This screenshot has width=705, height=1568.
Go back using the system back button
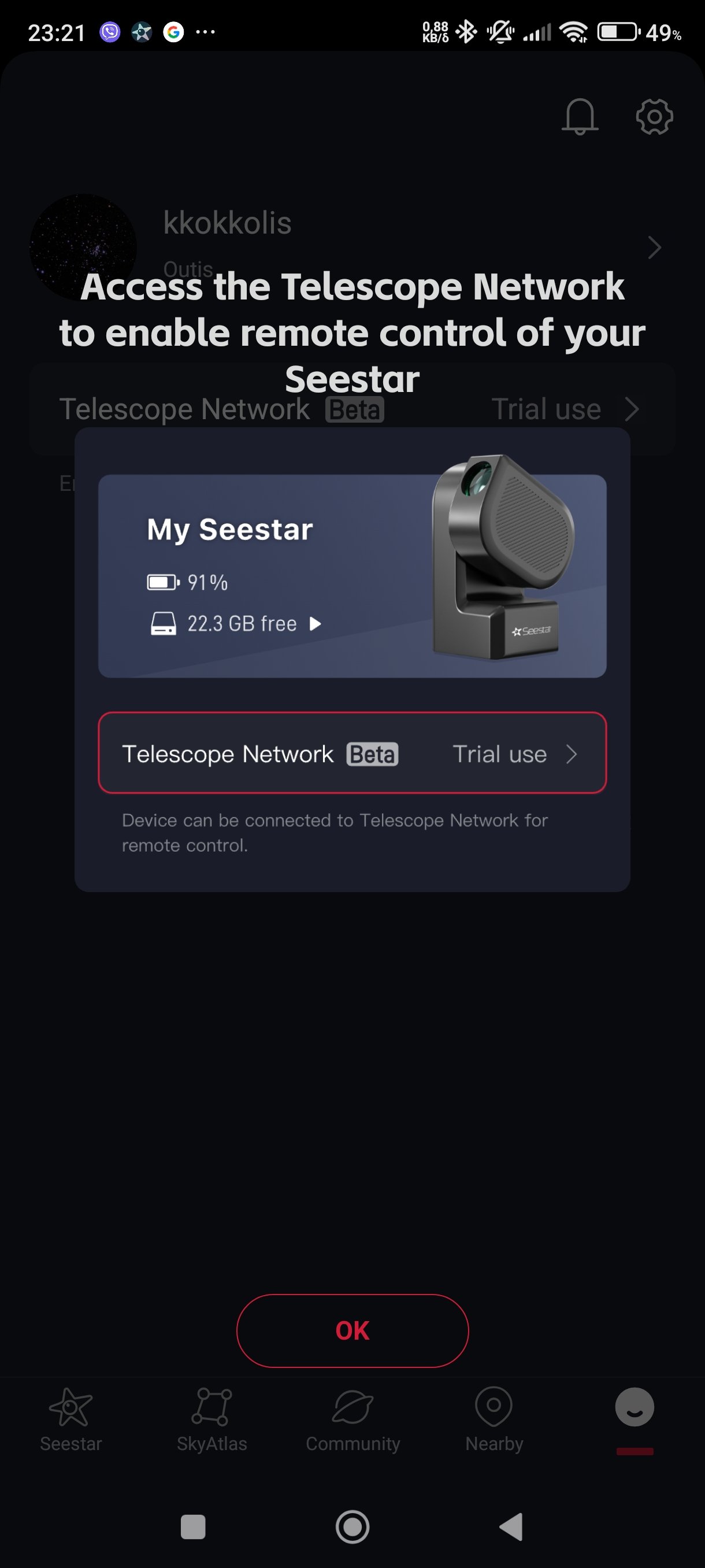(x=511, y=1526)
